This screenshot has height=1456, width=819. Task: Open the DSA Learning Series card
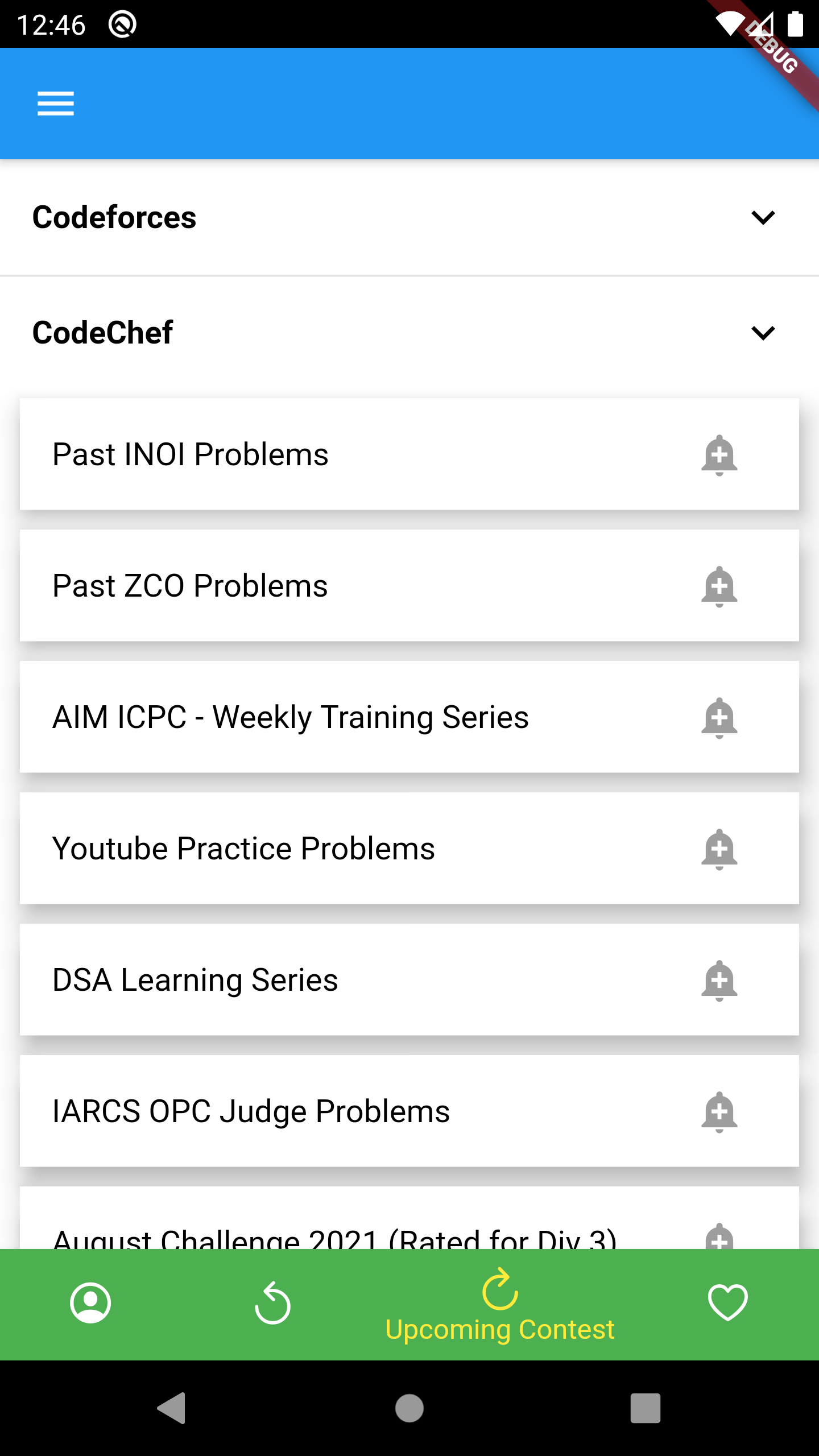tap(409, 979)
